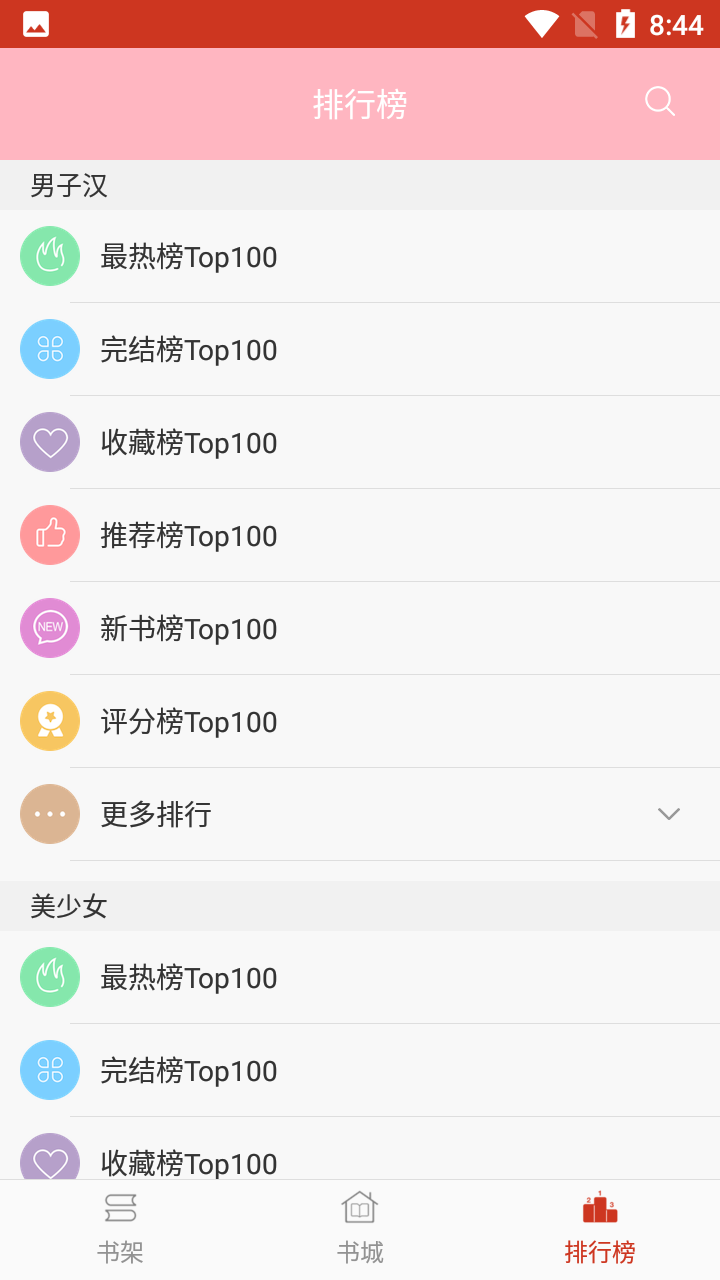This screenshot has width=720, height=1280.
Task: Expand the 更多排行 row
Action: coord(360,814)
